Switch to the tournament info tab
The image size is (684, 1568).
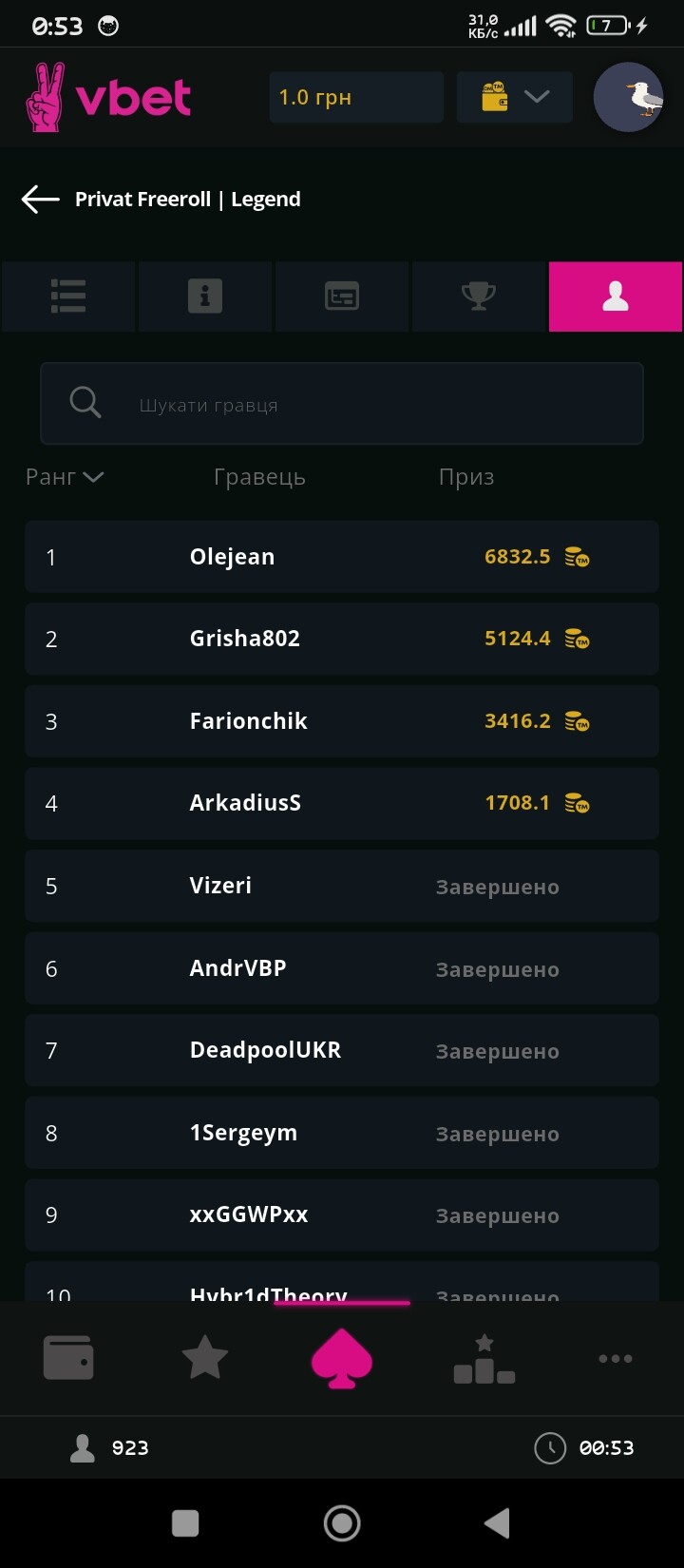pos(205,296)
